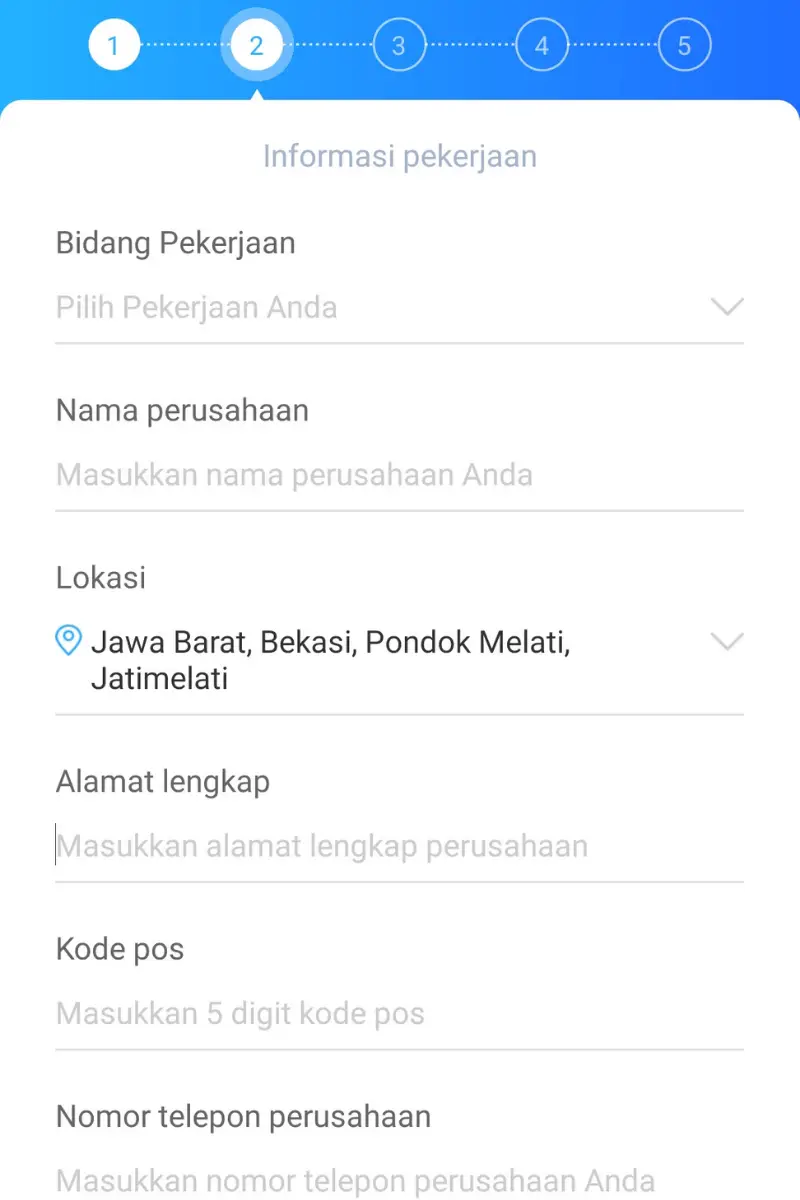This screenshot has width=800, height=1200.
Task: Click the chevron next to the Lokasi field
Action: [x=727, y=641]
